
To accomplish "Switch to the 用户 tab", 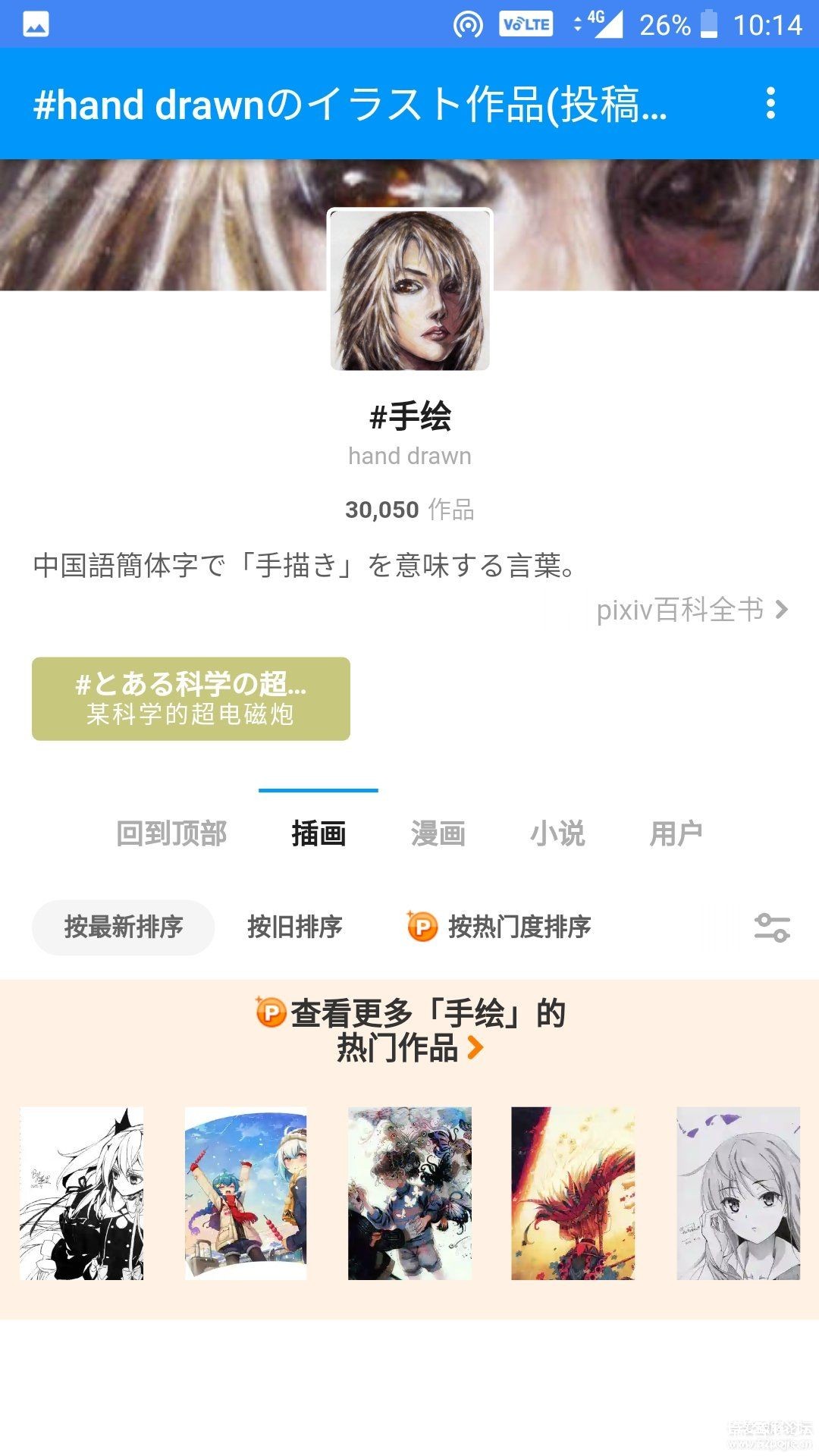I will (x=676, y=833).
